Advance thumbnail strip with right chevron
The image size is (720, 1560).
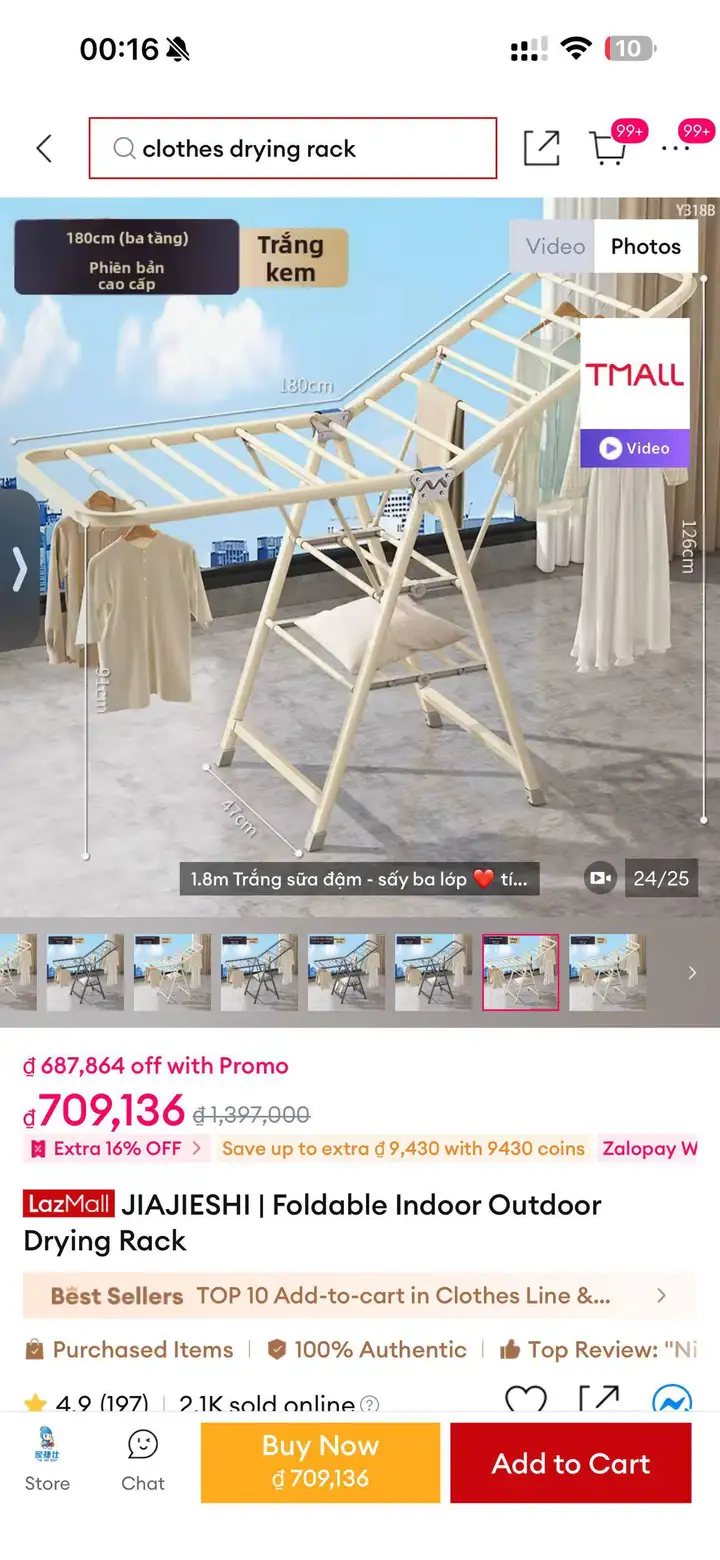pos(692,972)
